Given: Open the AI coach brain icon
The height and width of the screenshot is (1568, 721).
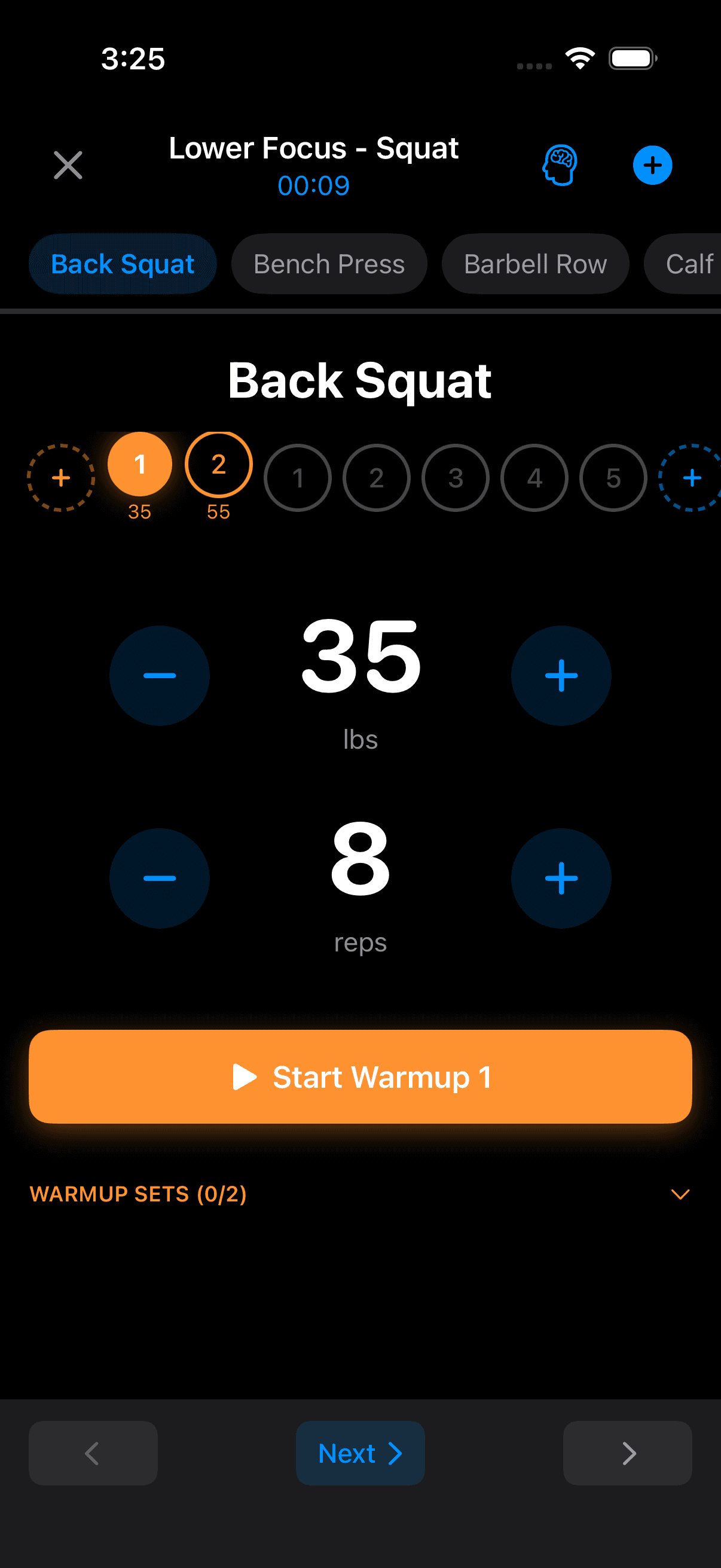Looking at the screenshot, I should point(558,166).
